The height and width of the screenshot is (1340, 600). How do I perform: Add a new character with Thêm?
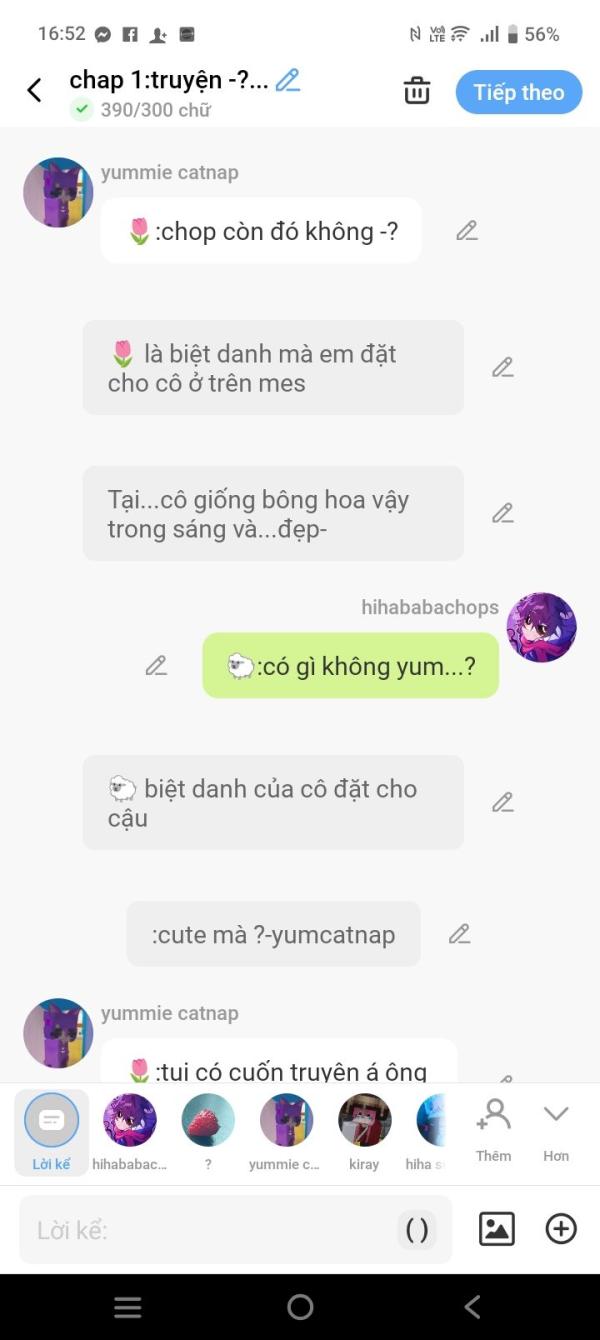click(493, 1129)
